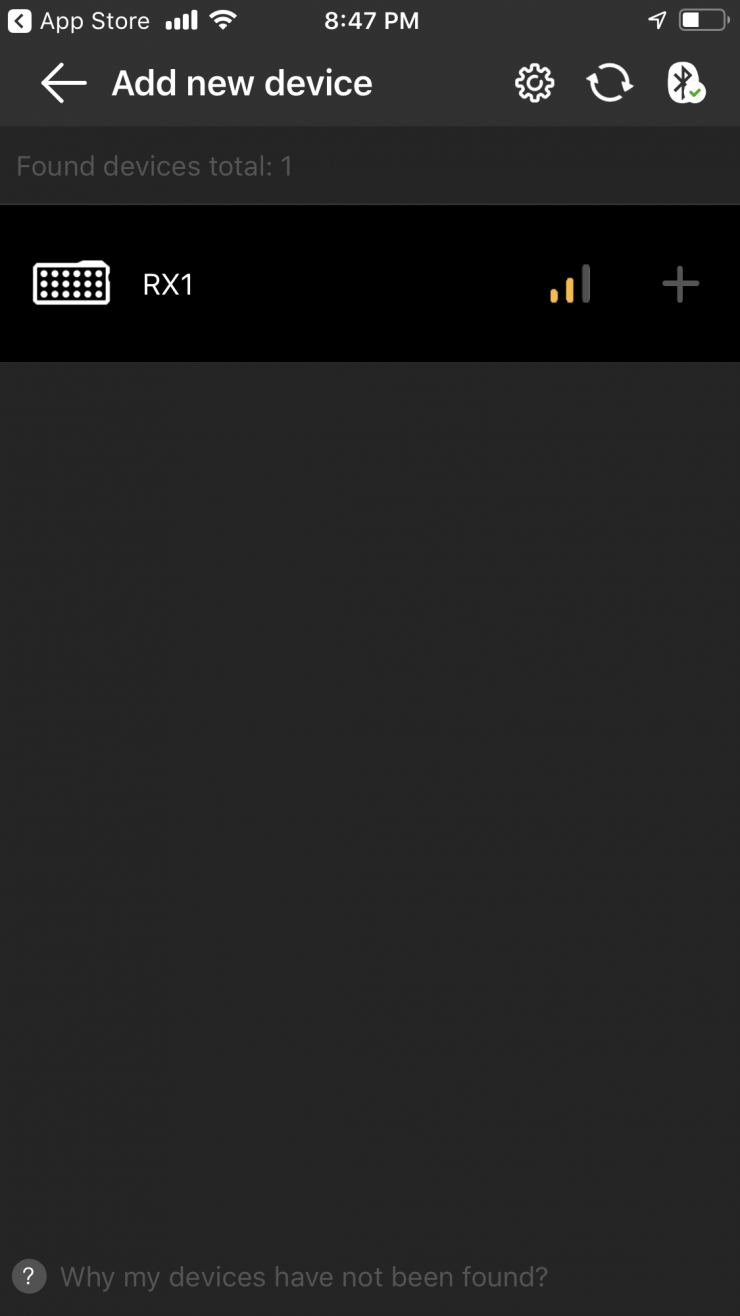Return to App Store via status bar

(x=78, y=21)
